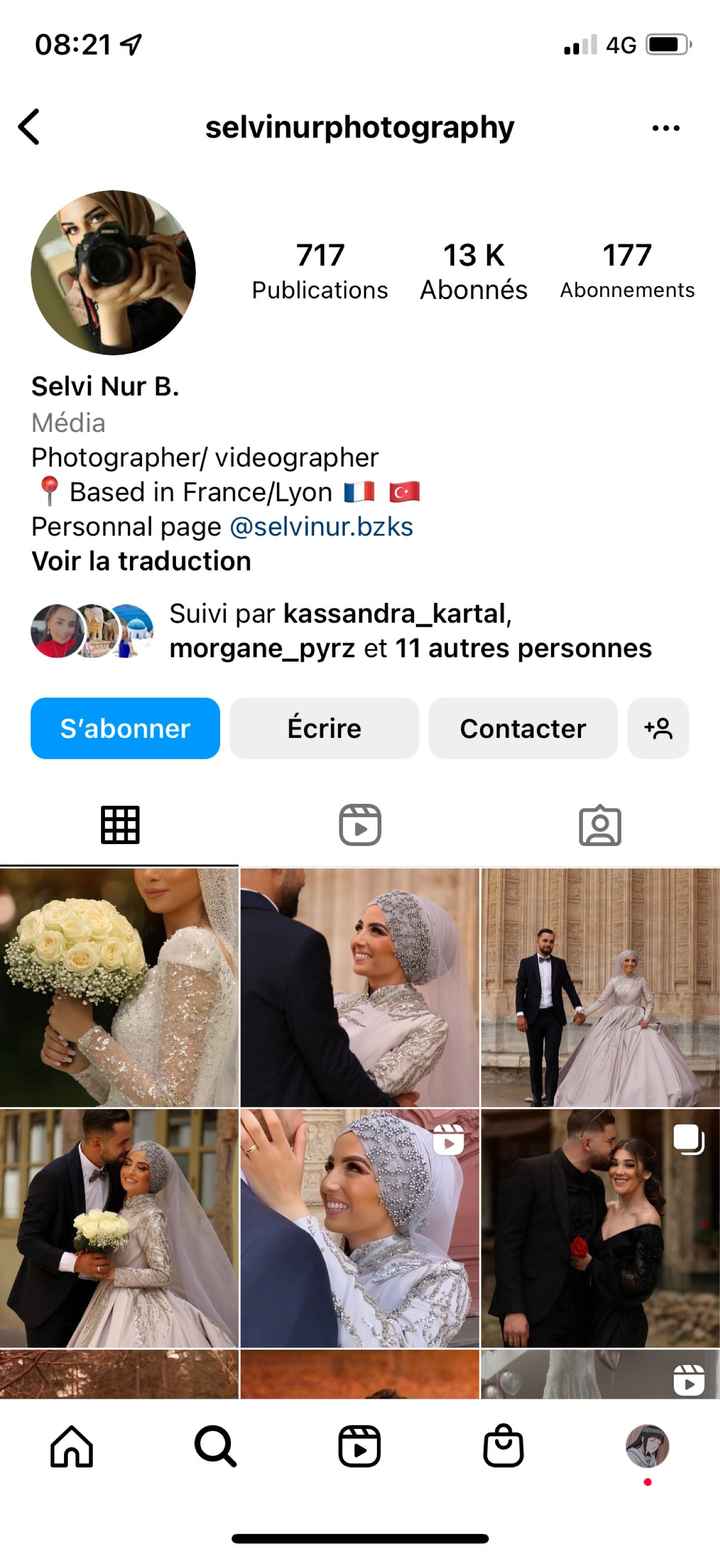This screenshot has height=1558, width=720.
Task: Tap Voir la traduction to translate bio
Action: tap(139, 561)
